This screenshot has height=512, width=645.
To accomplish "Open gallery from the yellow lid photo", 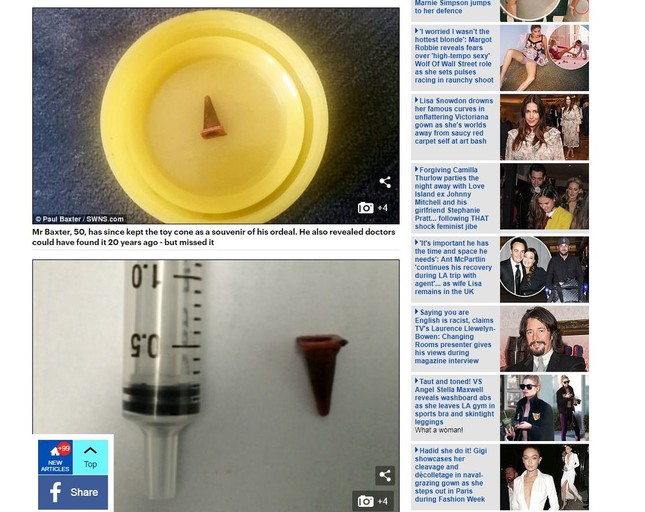I will [x=372, y=208].
